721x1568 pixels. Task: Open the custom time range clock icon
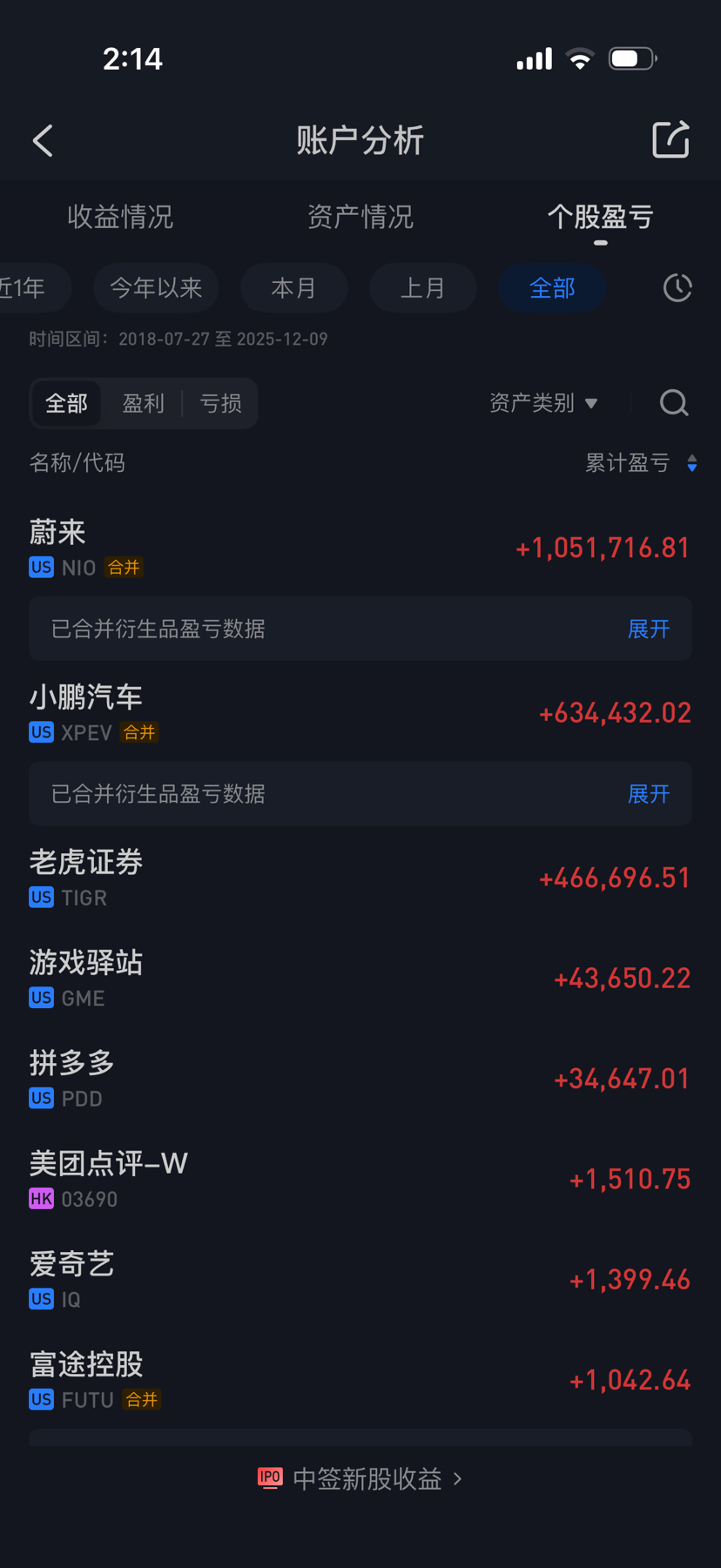(x=677, y=288)
